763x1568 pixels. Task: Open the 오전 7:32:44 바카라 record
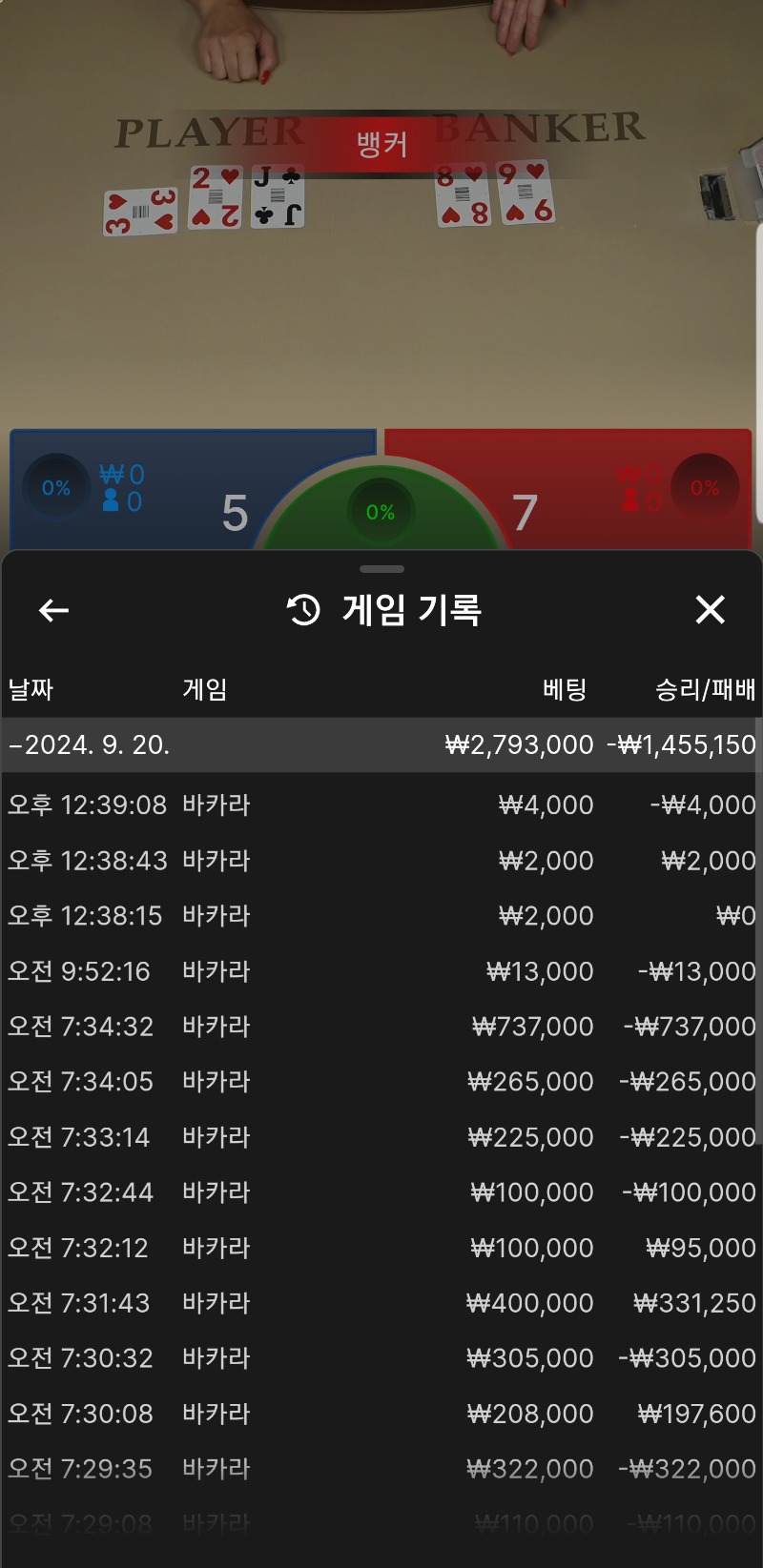[x=381, y=1192]
